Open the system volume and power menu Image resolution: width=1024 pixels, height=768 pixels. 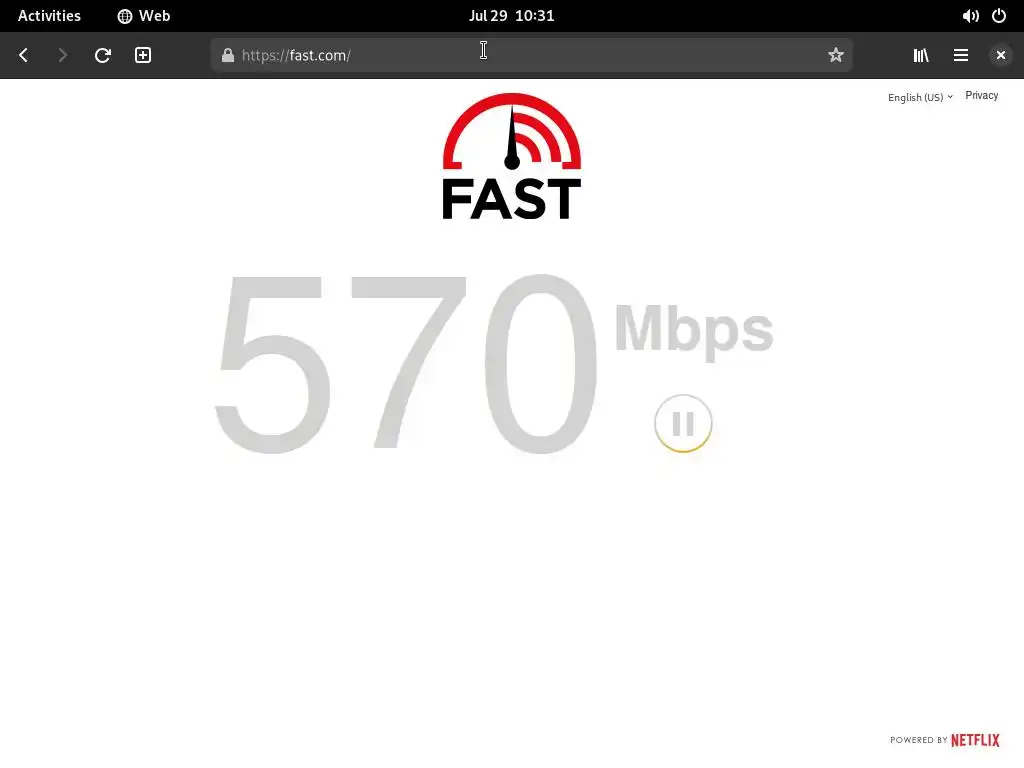[x=984, y=16]
